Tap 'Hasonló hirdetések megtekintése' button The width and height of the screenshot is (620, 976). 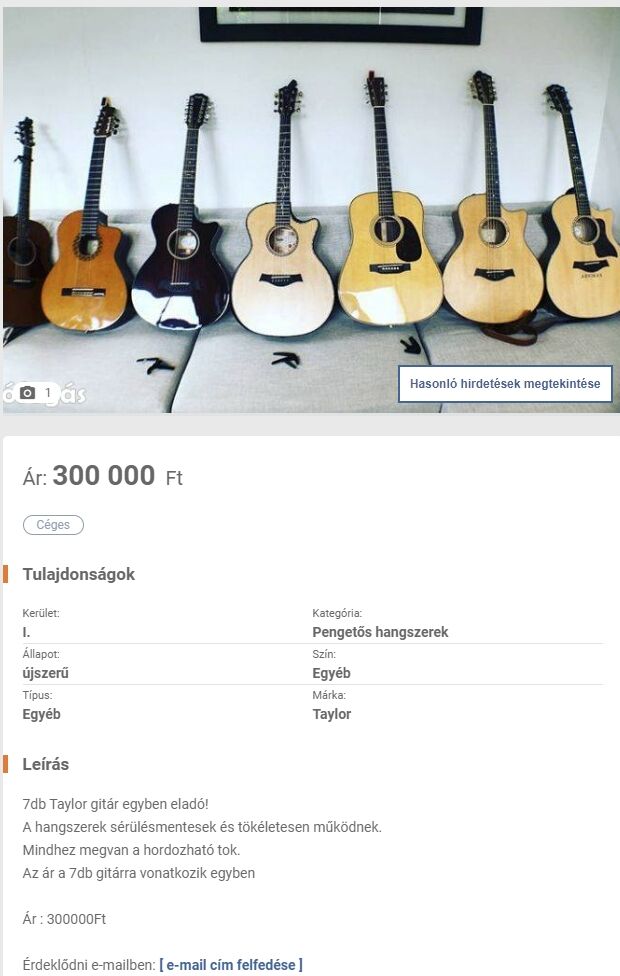[x=505, y=384]
